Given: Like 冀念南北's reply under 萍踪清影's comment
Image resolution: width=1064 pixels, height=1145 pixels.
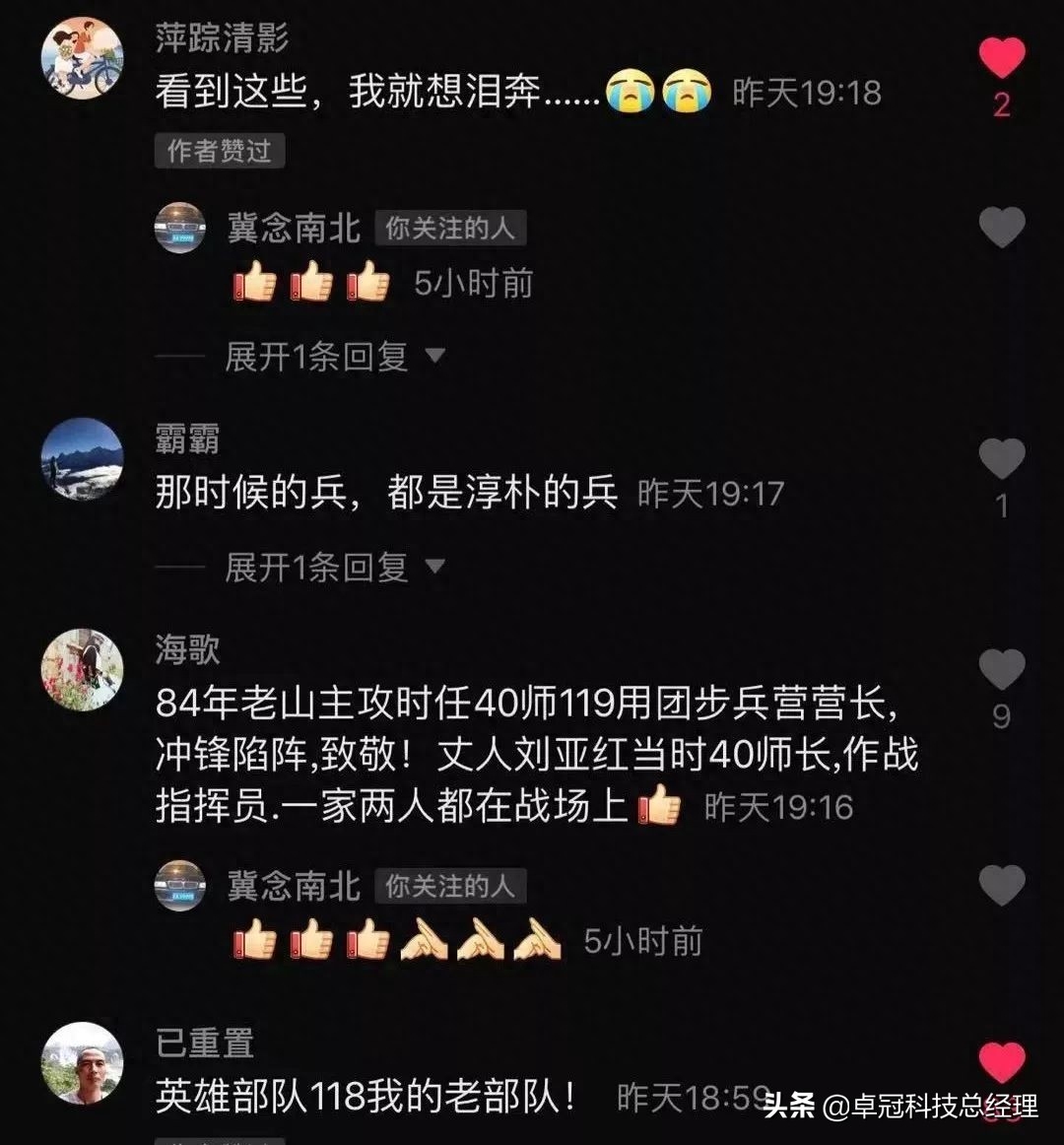Looking at the screenshot, I should click(x=1002, y=228).
